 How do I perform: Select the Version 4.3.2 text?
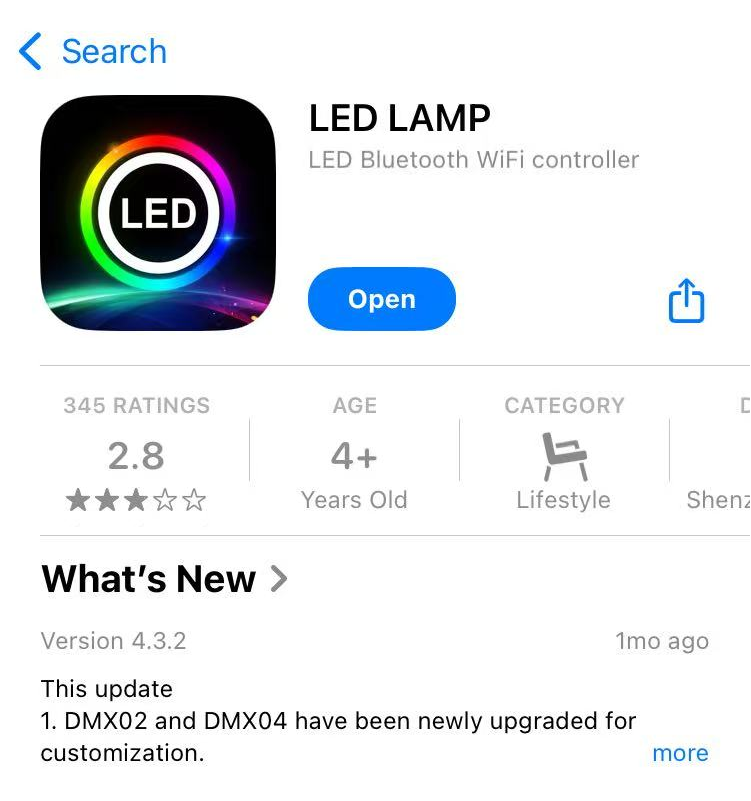tap(113, 641)
